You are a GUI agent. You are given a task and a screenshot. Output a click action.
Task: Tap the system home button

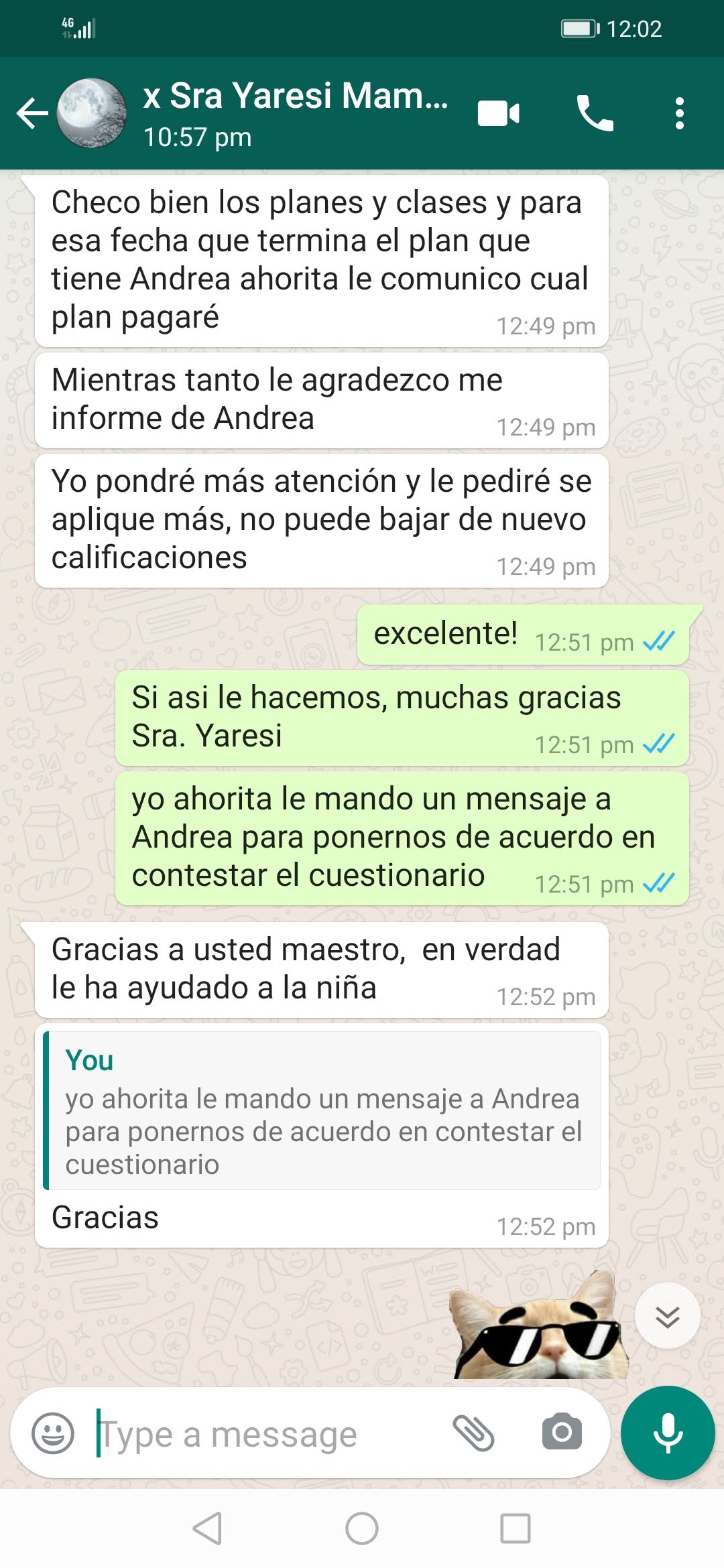(362, 1528)
